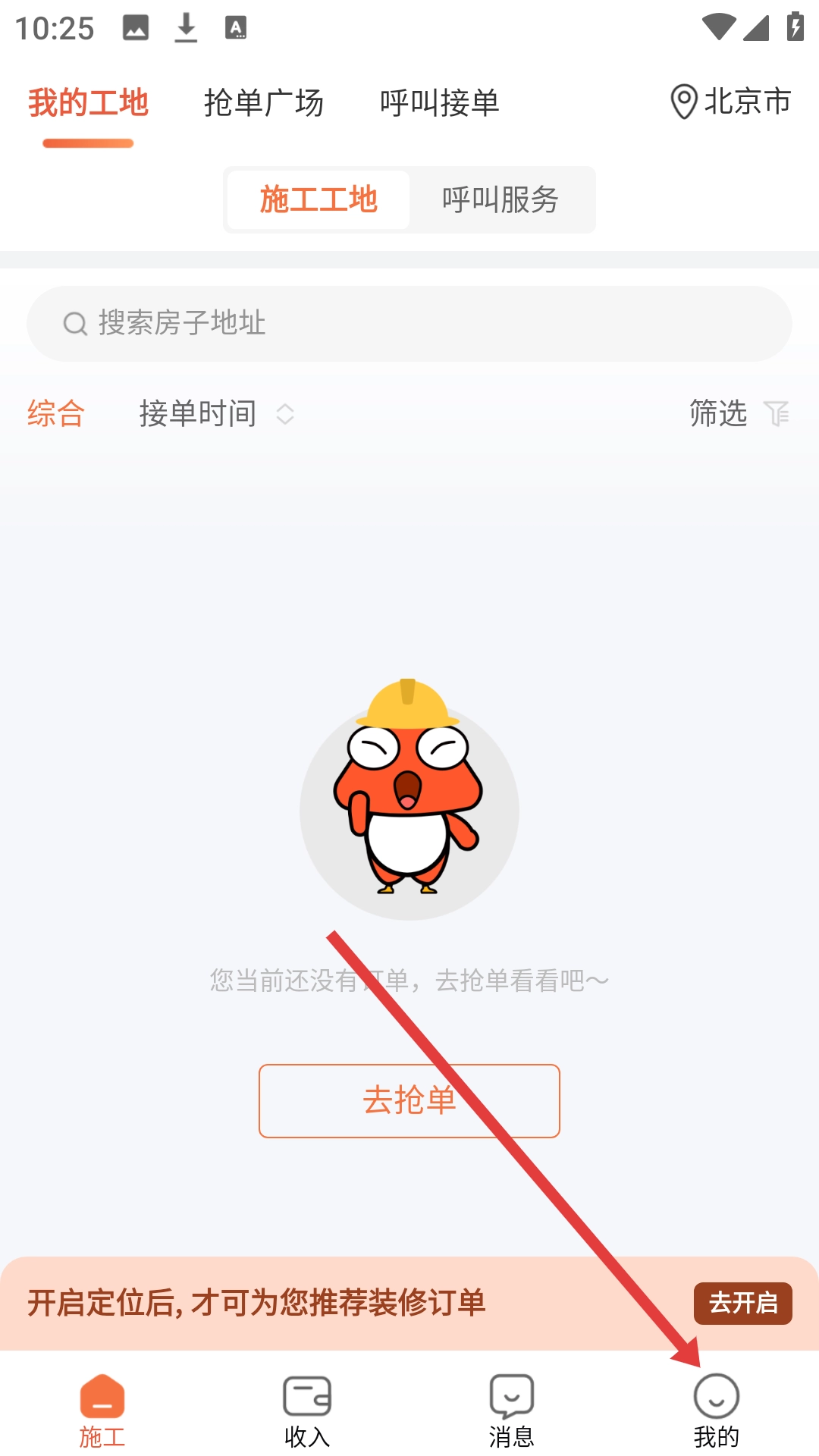The width and height of the screenshot is (819, 1456).
Task: Change city from 北京市
Action: tap(730, 102)
